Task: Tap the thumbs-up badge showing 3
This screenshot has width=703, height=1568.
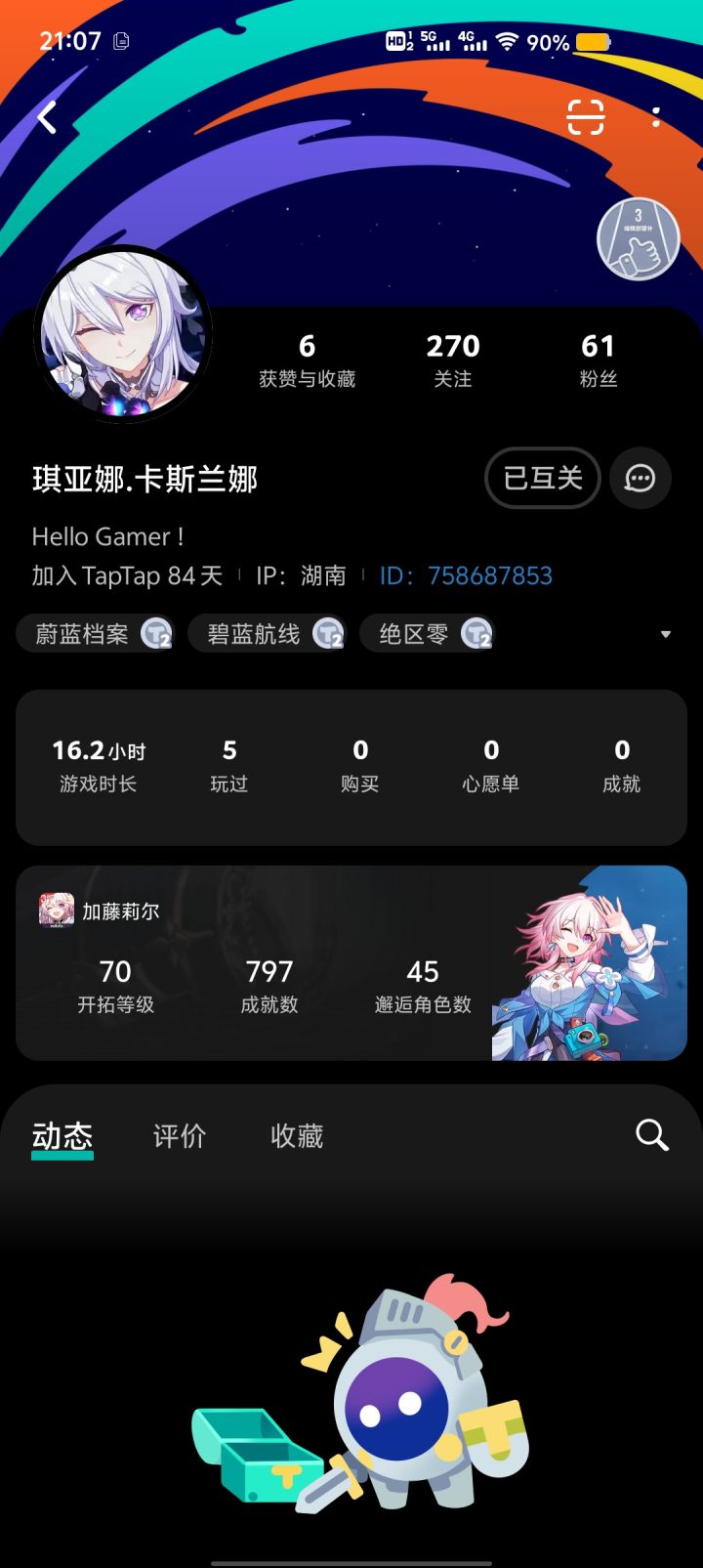Action: click(638, 237)
